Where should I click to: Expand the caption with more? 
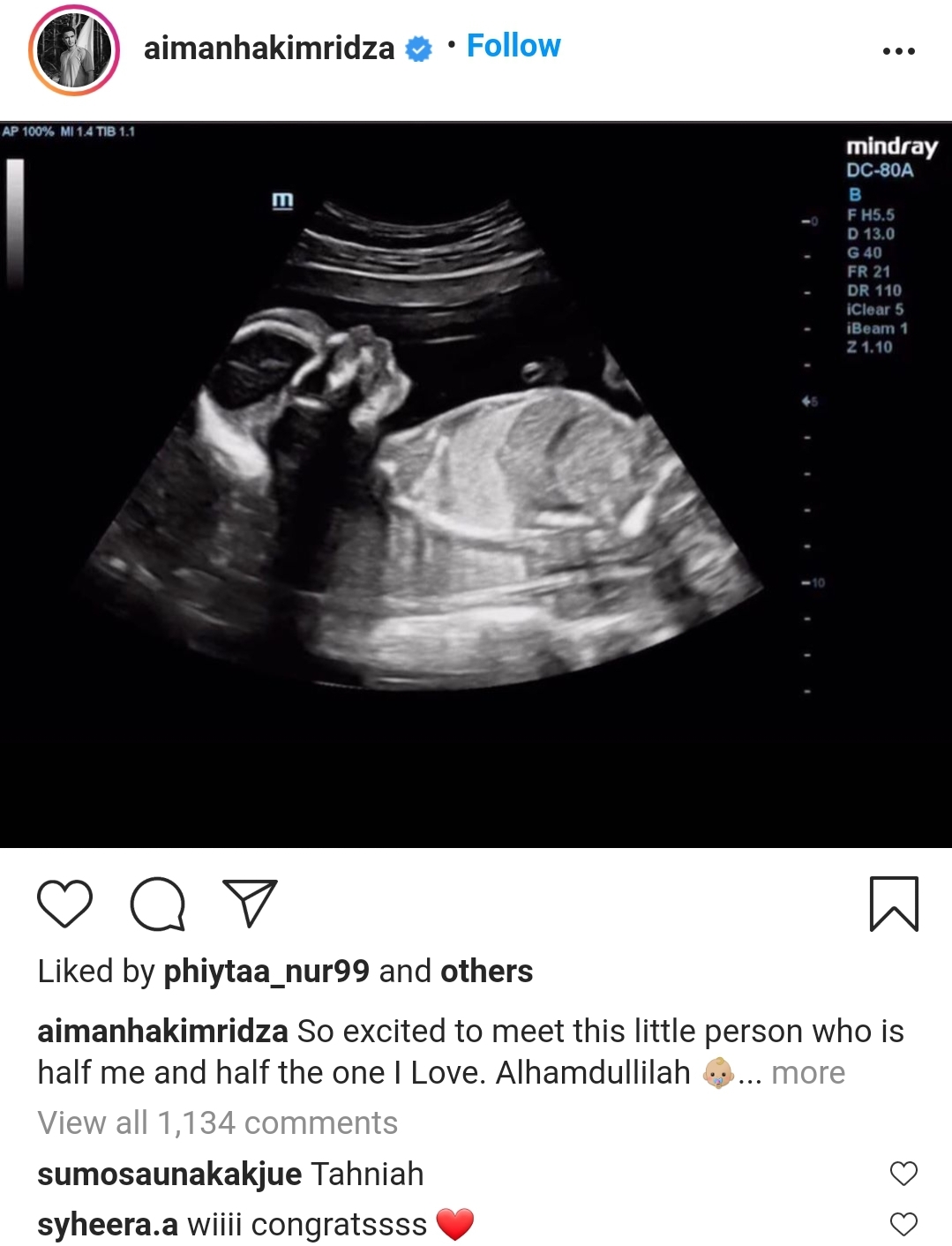point(807,1073)
